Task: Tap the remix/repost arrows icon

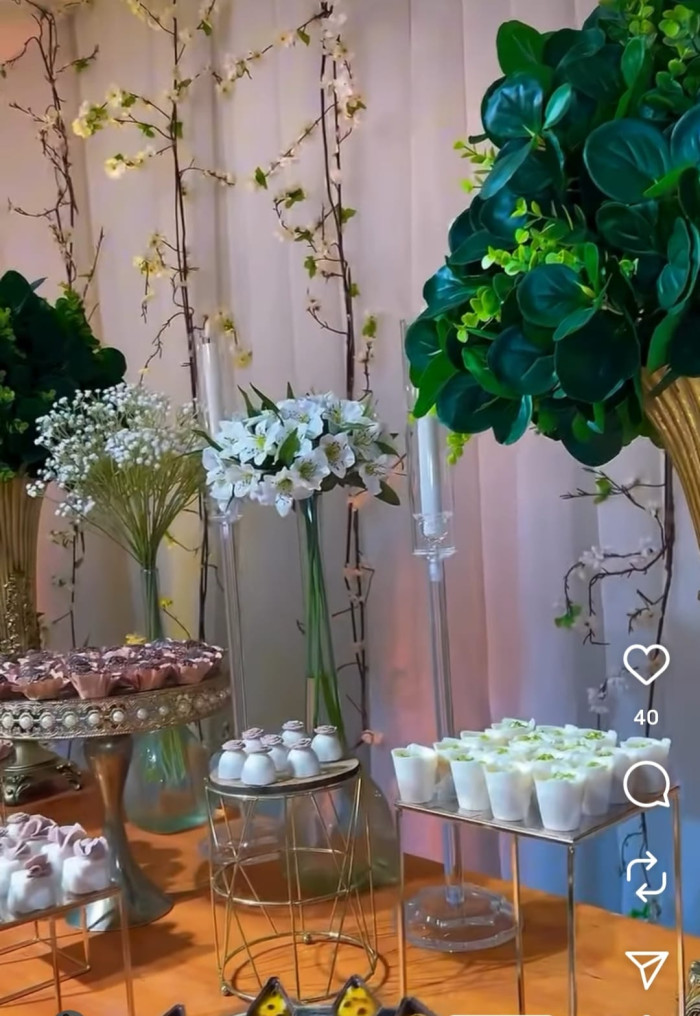Action: (x=646, y=876)
